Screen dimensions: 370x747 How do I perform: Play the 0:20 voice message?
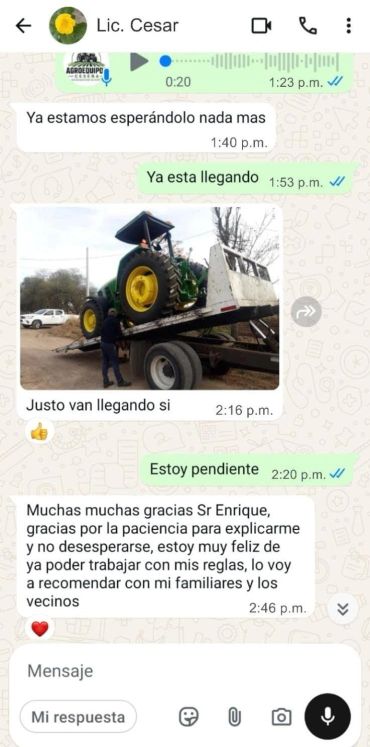pos(139,61)
